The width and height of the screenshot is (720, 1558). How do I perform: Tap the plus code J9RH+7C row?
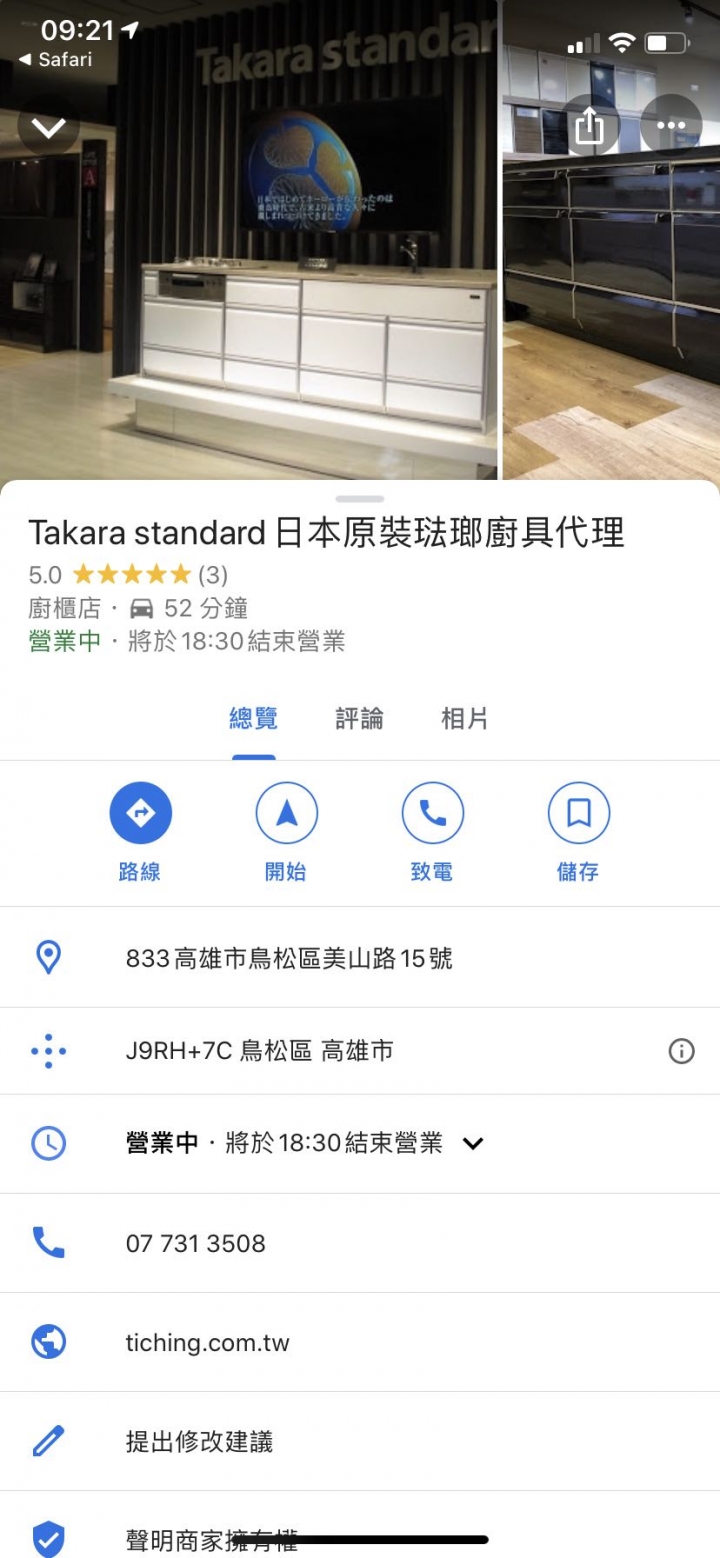click(x=260, y=1051)
